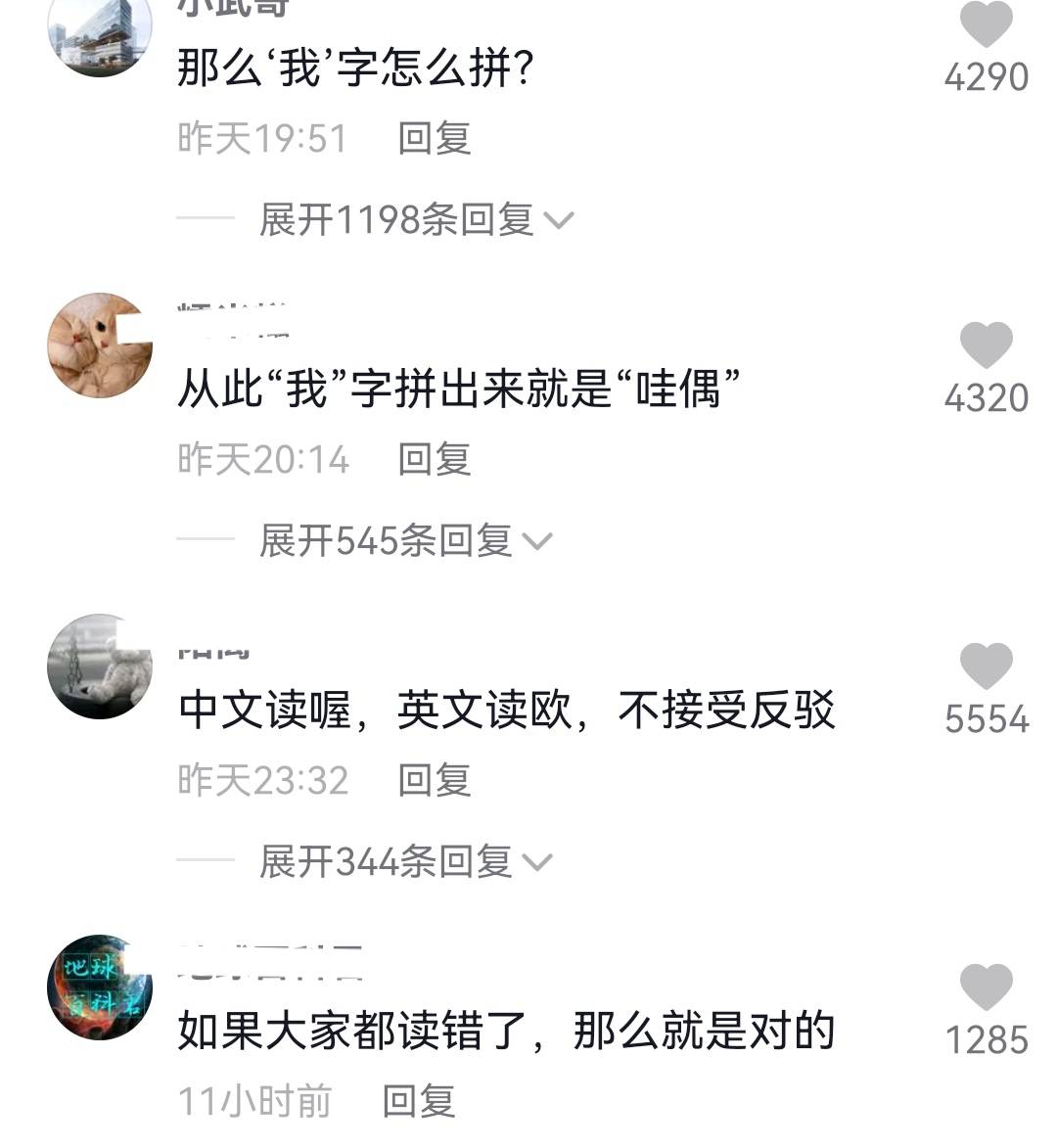Like the comment '那么我字怎么拼?'
Screen dimensions: 1057x1148
click(986, 24)
